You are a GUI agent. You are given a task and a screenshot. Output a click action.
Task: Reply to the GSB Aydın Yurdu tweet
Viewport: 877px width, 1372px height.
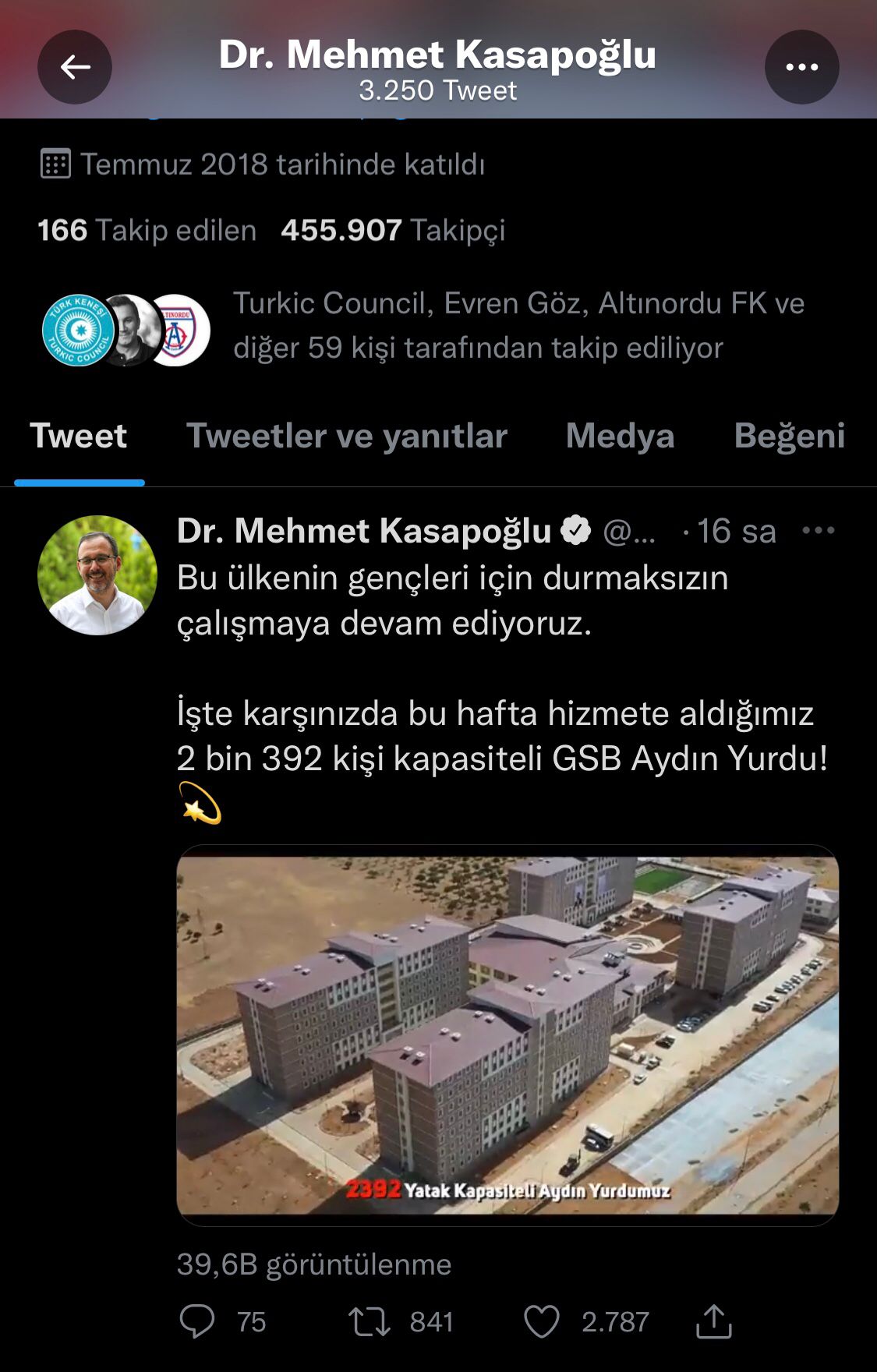point(197,1322)
